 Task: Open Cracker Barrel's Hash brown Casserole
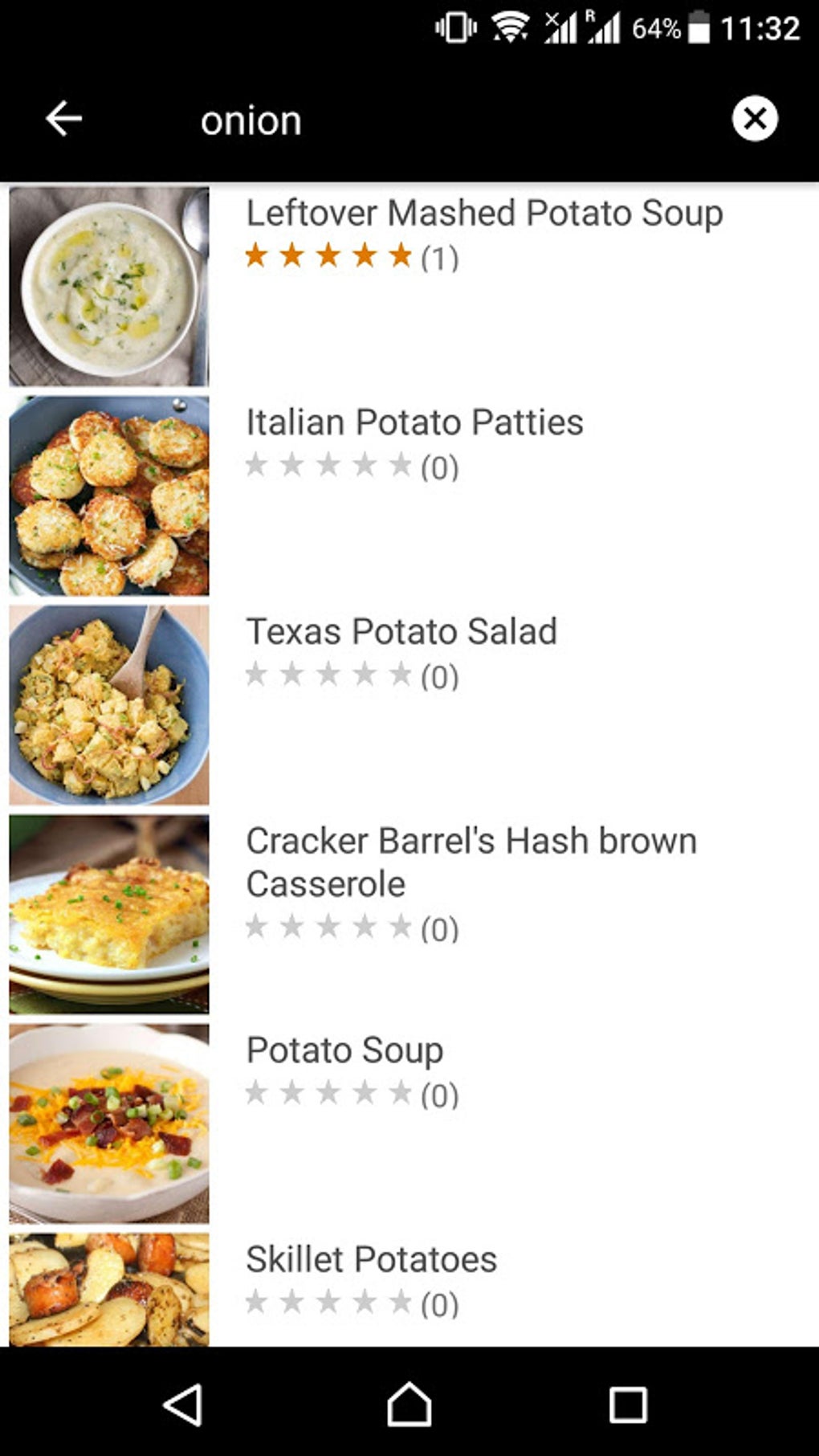471,862
